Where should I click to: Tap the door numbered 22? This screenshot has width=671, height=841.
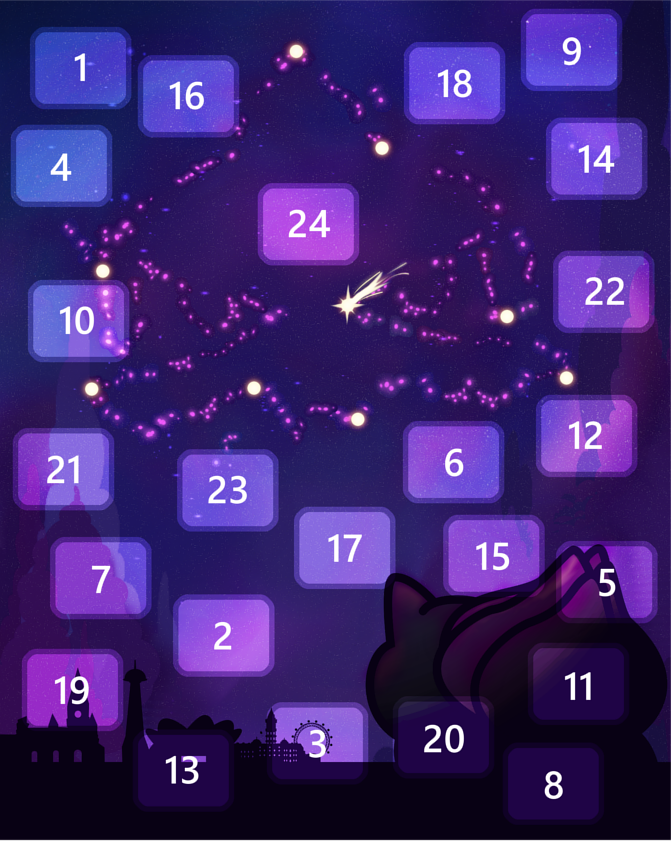point(604,291)
